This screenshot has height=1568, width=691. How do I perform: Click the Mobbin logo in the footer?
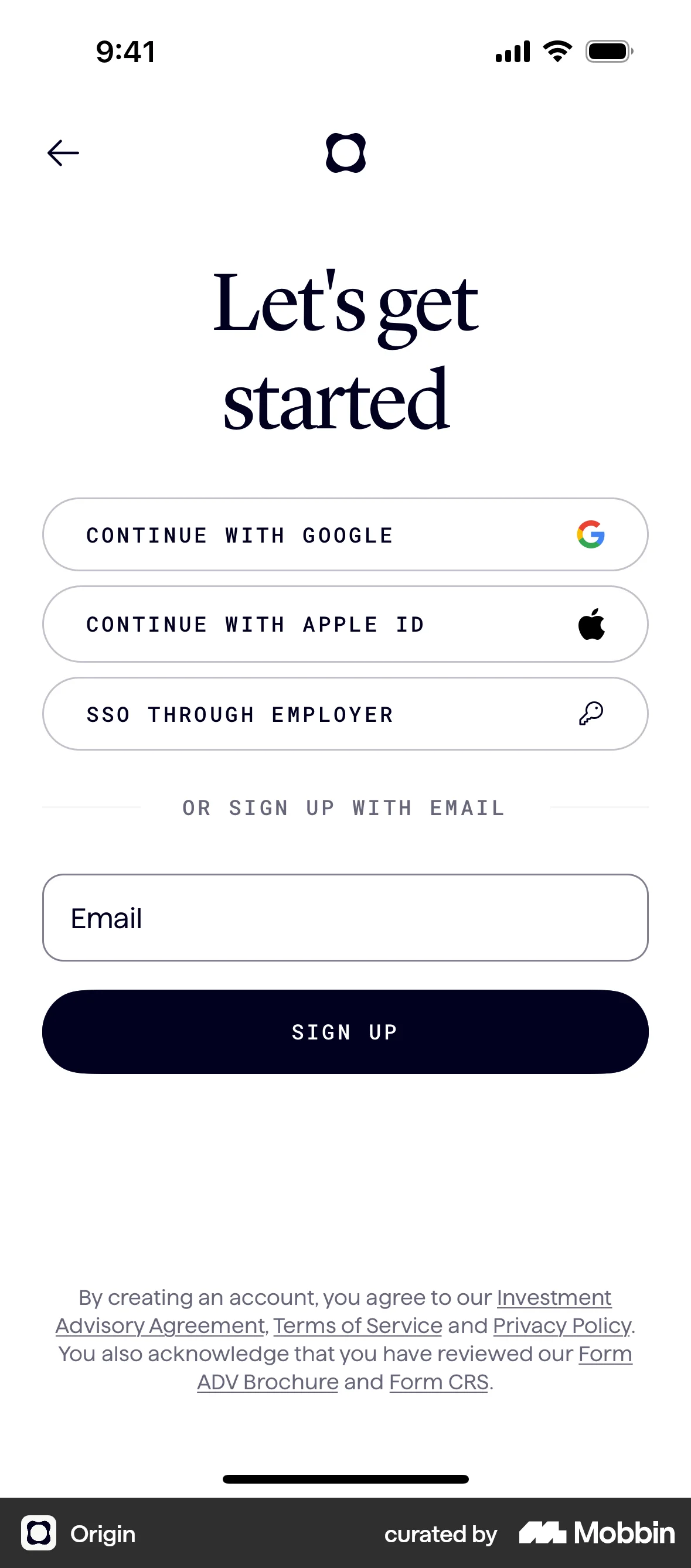coord(595,1534)
